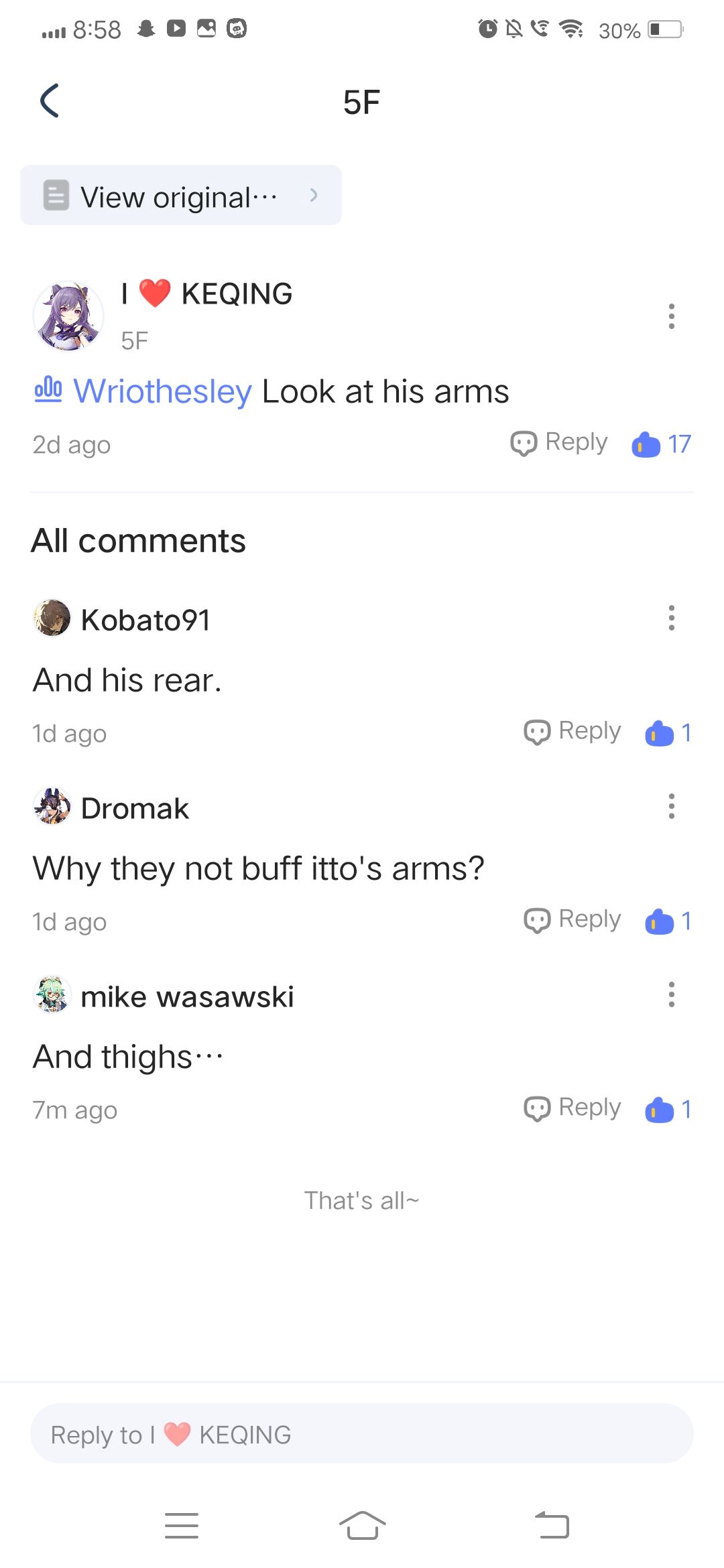Open Kobato91's profile
The image size is (724, 1568).
click(52, 618)
